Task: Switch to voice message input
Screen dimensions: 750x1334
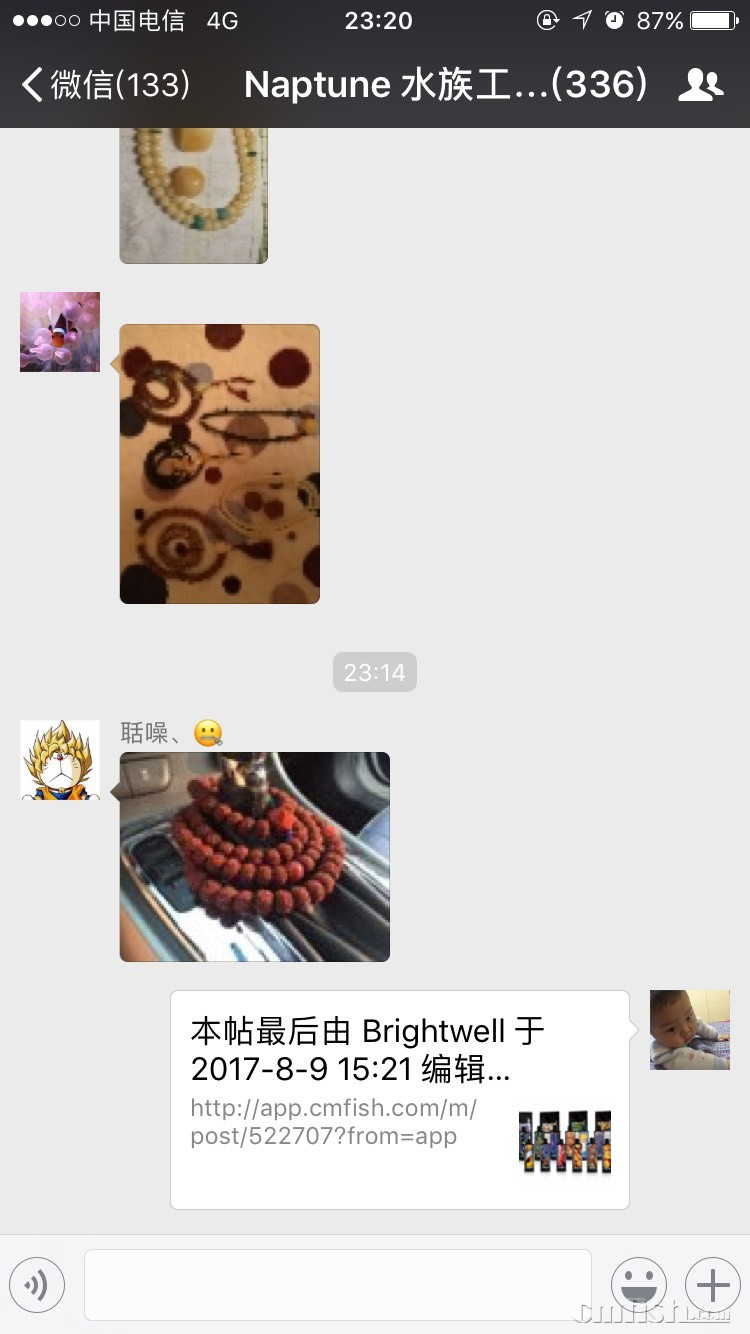Action: tap(37, 1285)
